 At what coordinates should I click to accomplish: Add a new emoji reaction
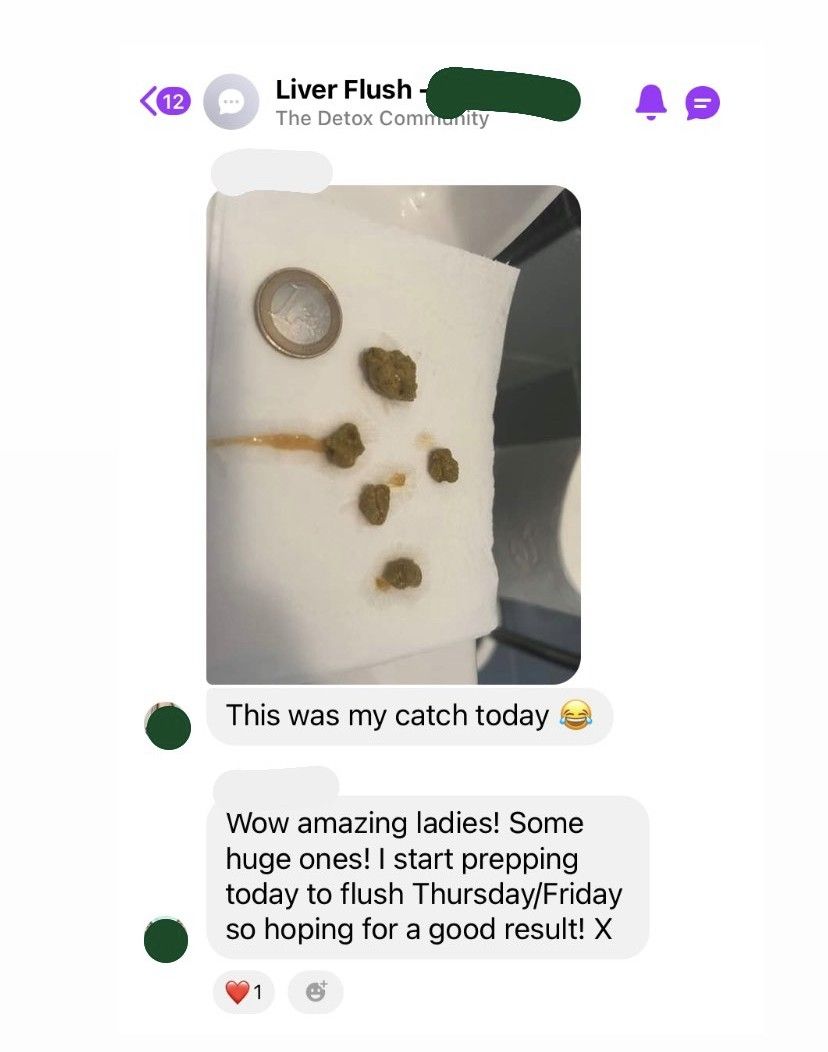click(315, 992)
